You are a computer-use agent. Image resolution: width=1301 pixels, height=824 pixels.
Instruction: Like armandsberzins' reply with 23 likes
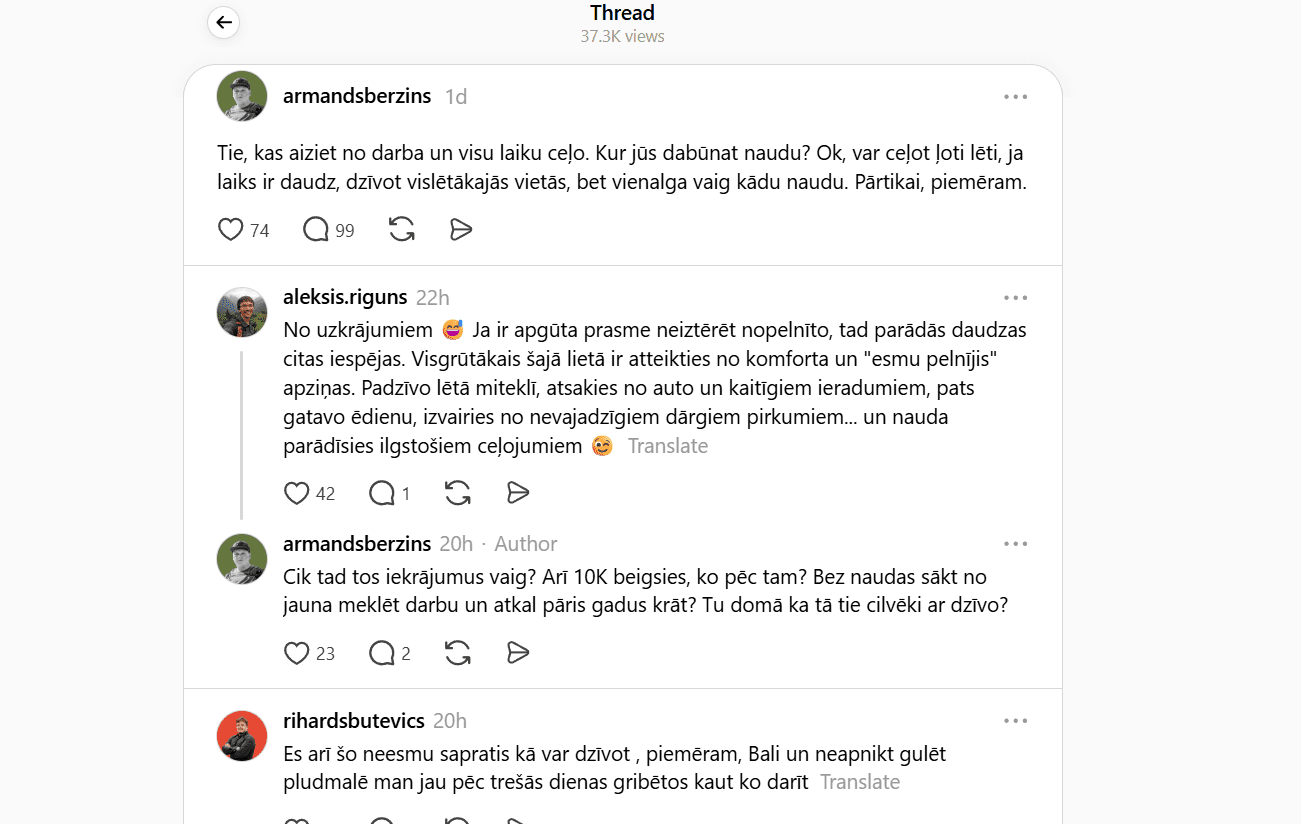297,653
